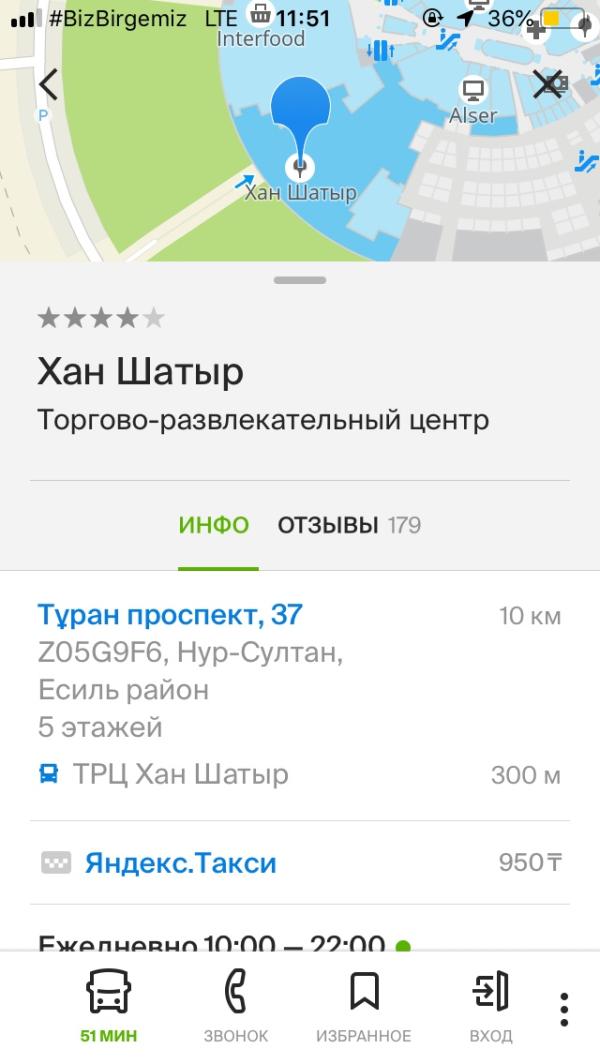This screenshot has width=600, height=1063.
Task: Order a ride via Яндекс.Такси
Action: coord(180,862)
